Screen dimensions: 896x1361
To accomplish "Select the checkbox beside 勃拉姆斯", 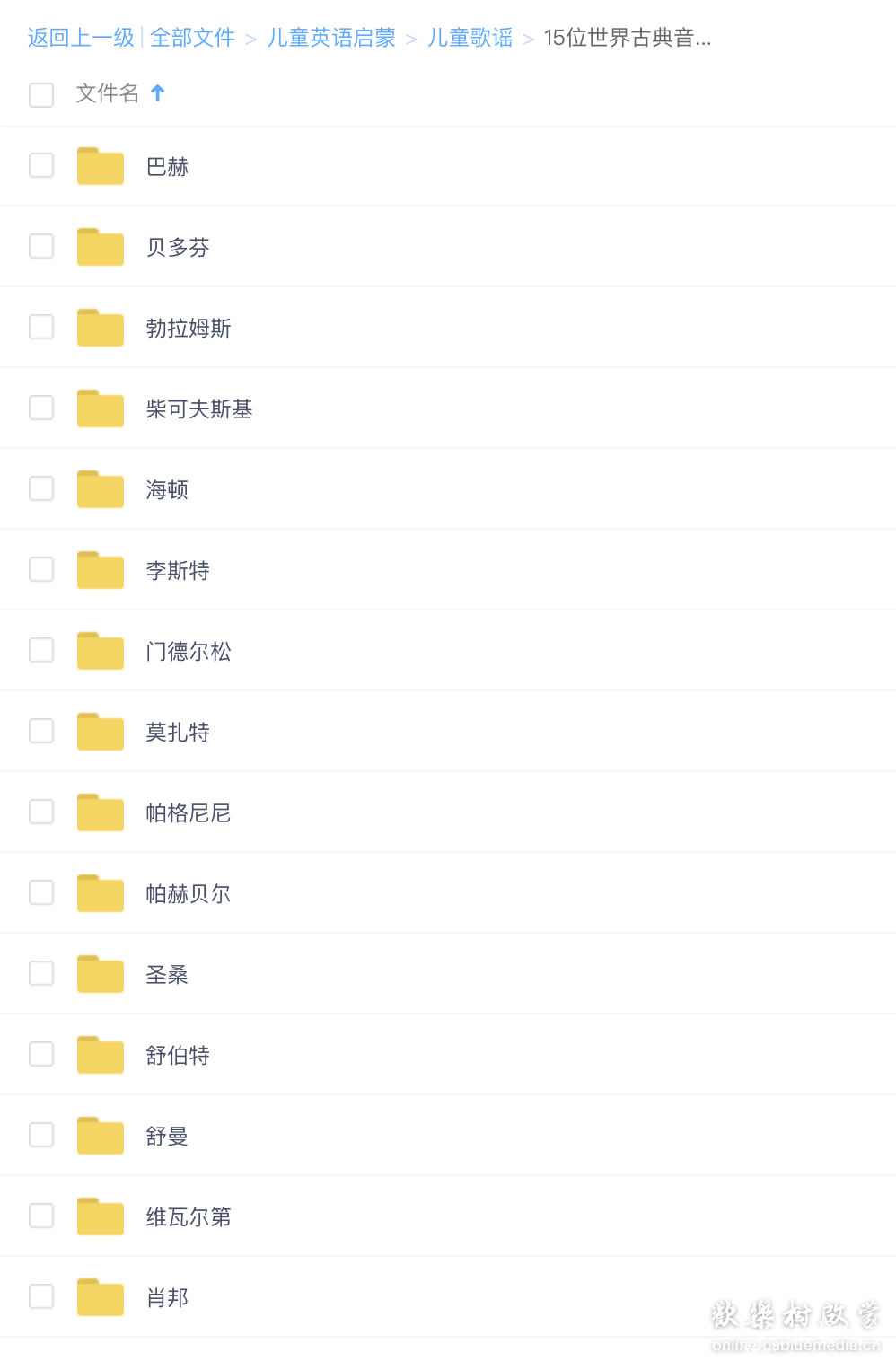I will click(x=41, y=327).
